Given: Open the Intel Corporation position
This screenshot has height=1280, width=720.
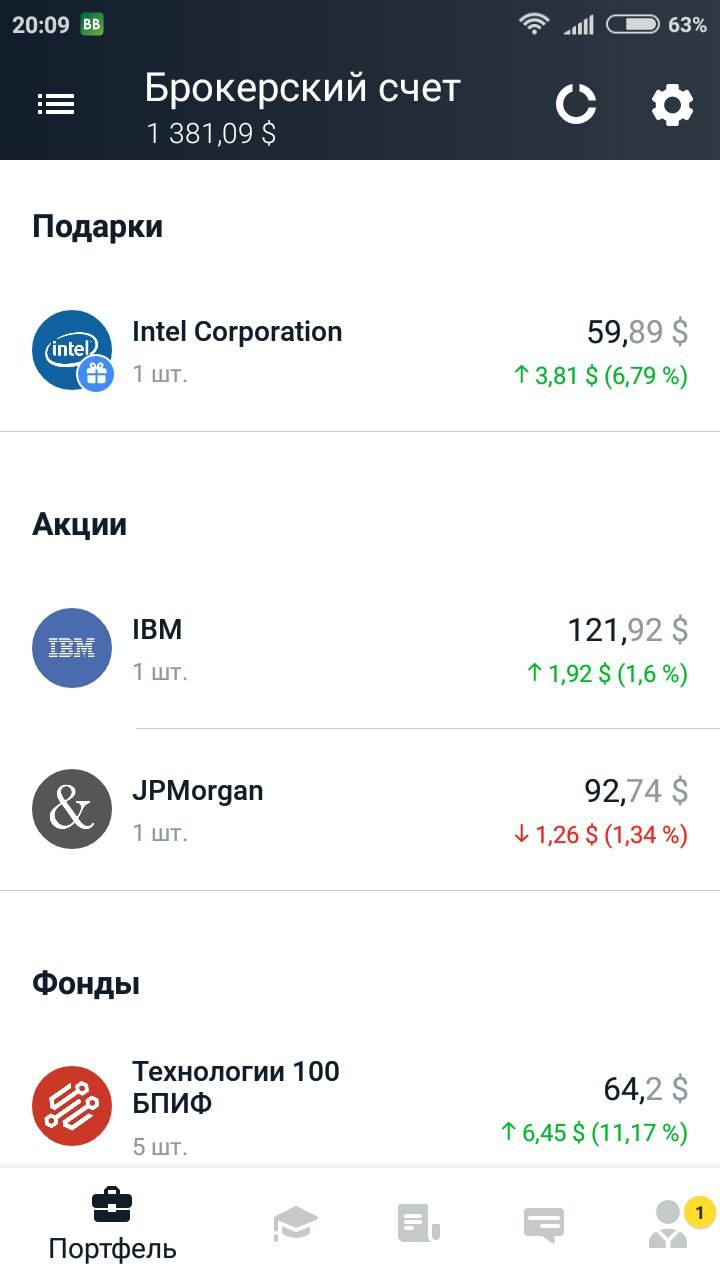Looking at the screenshot, I should [360, 352].
